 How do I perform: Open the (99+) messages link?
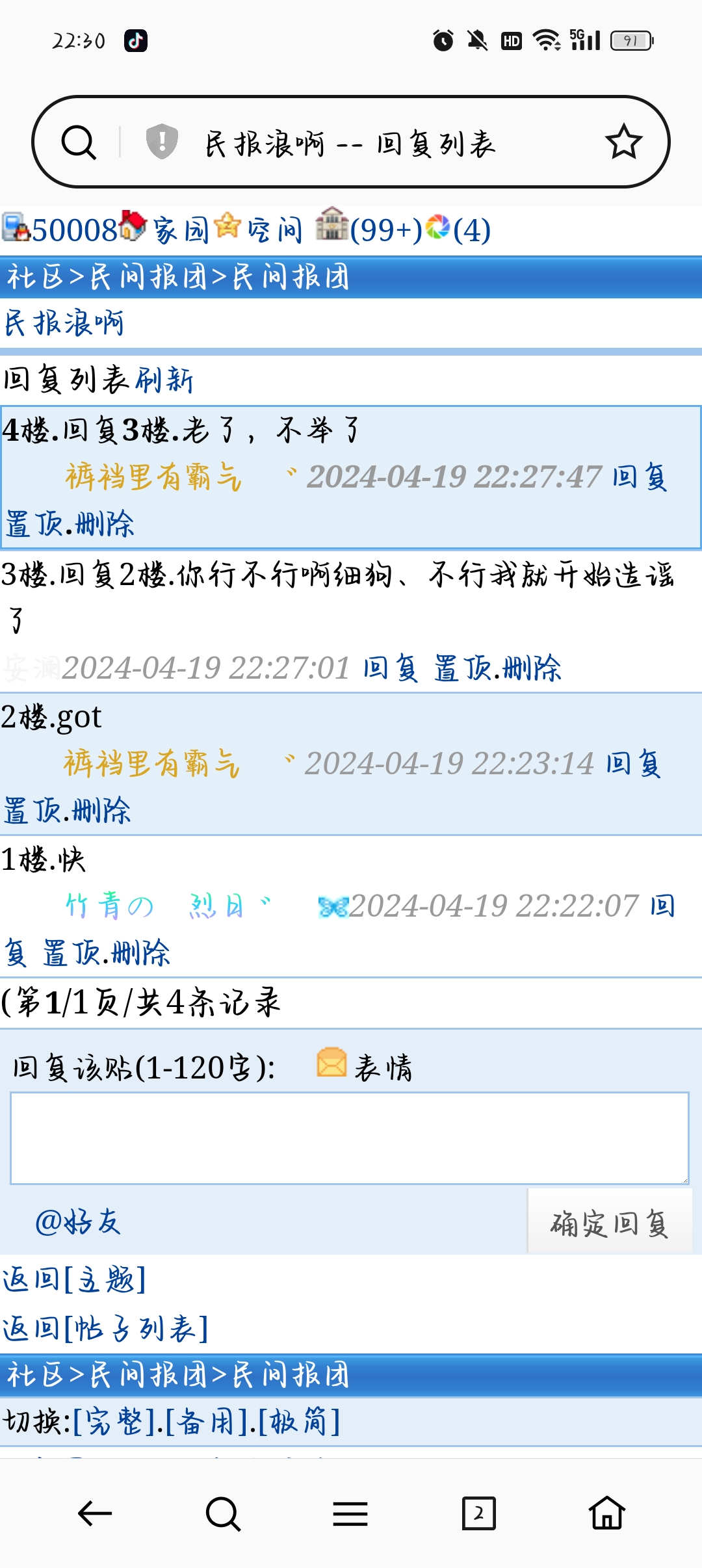(385, 229)
